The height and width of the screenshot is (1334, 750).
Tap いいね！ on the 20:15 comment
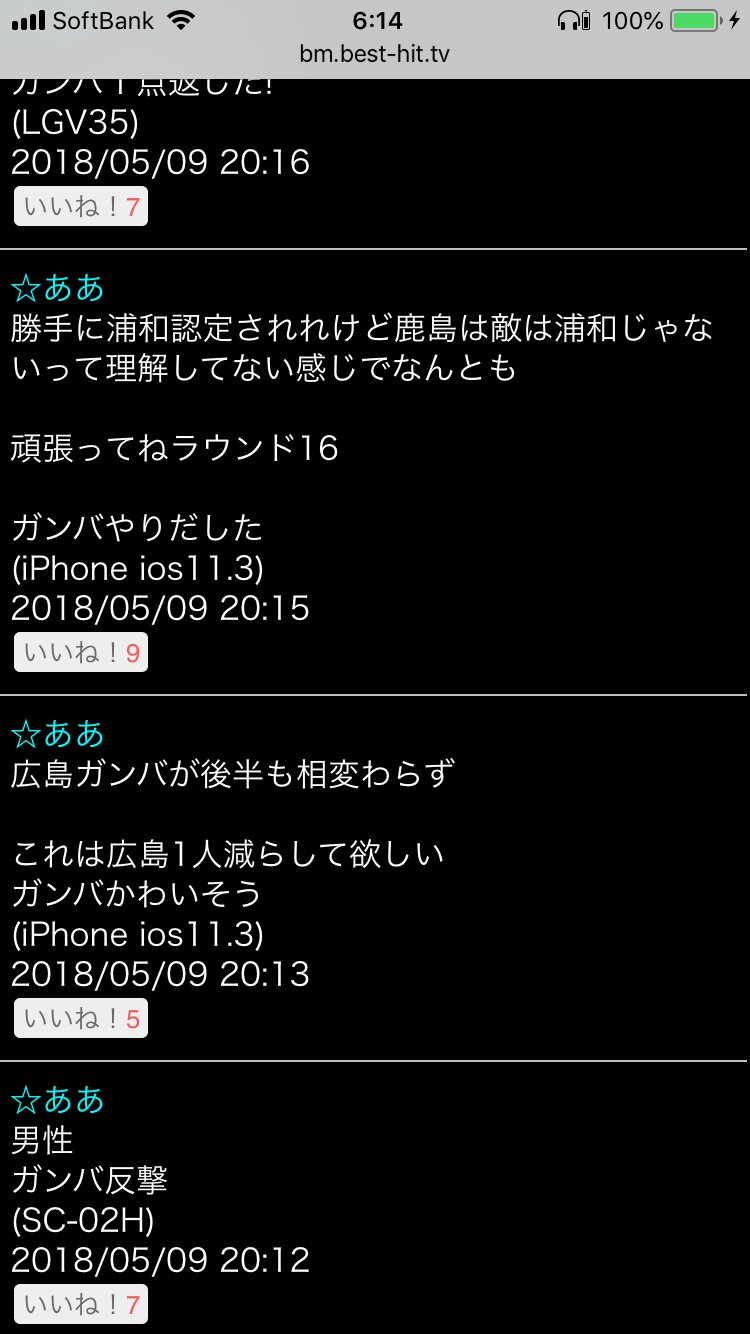pos(81,653)
